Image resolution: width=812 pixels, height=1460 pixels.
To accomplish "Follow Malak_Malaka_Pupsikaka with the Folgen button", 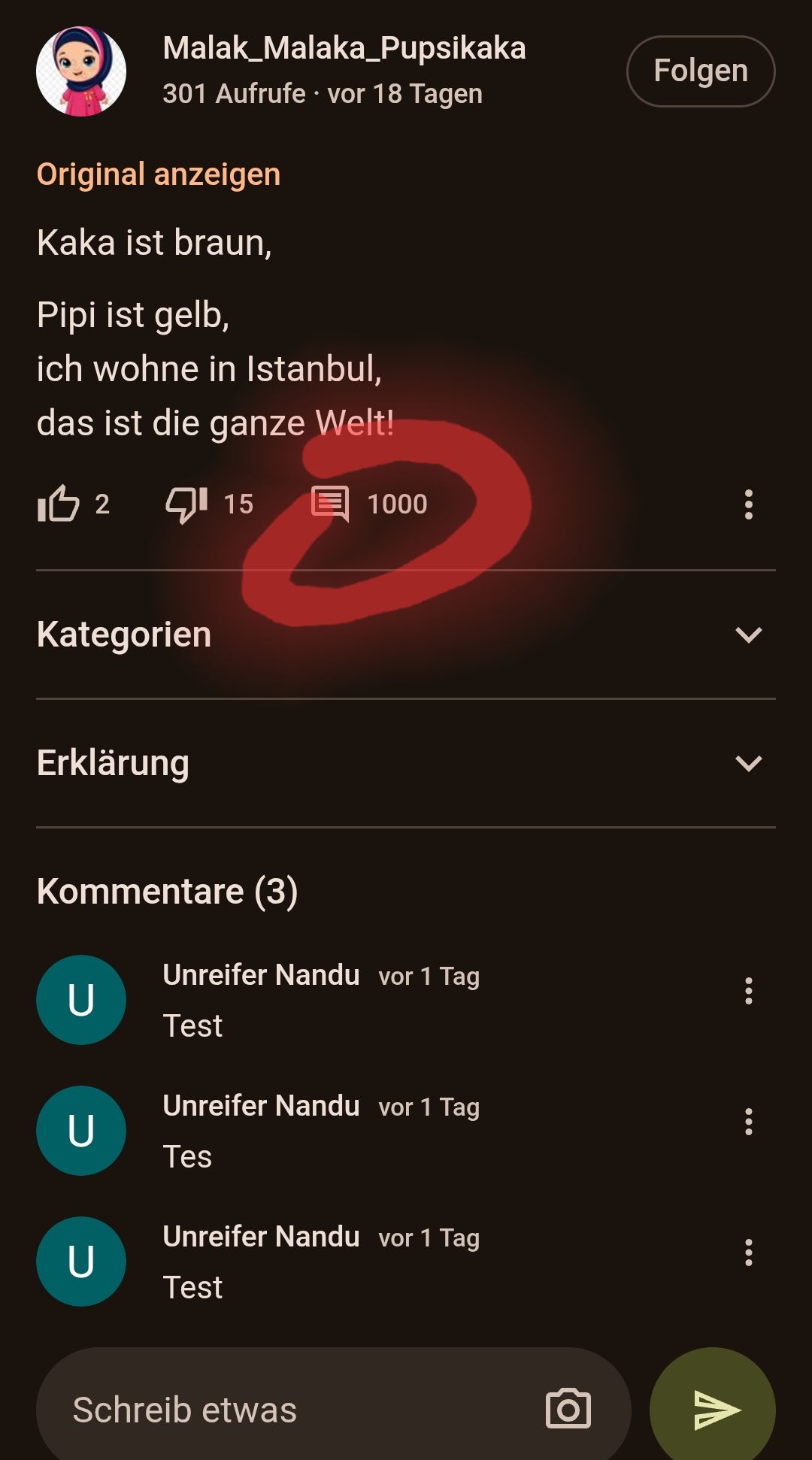I will point(700,71).
